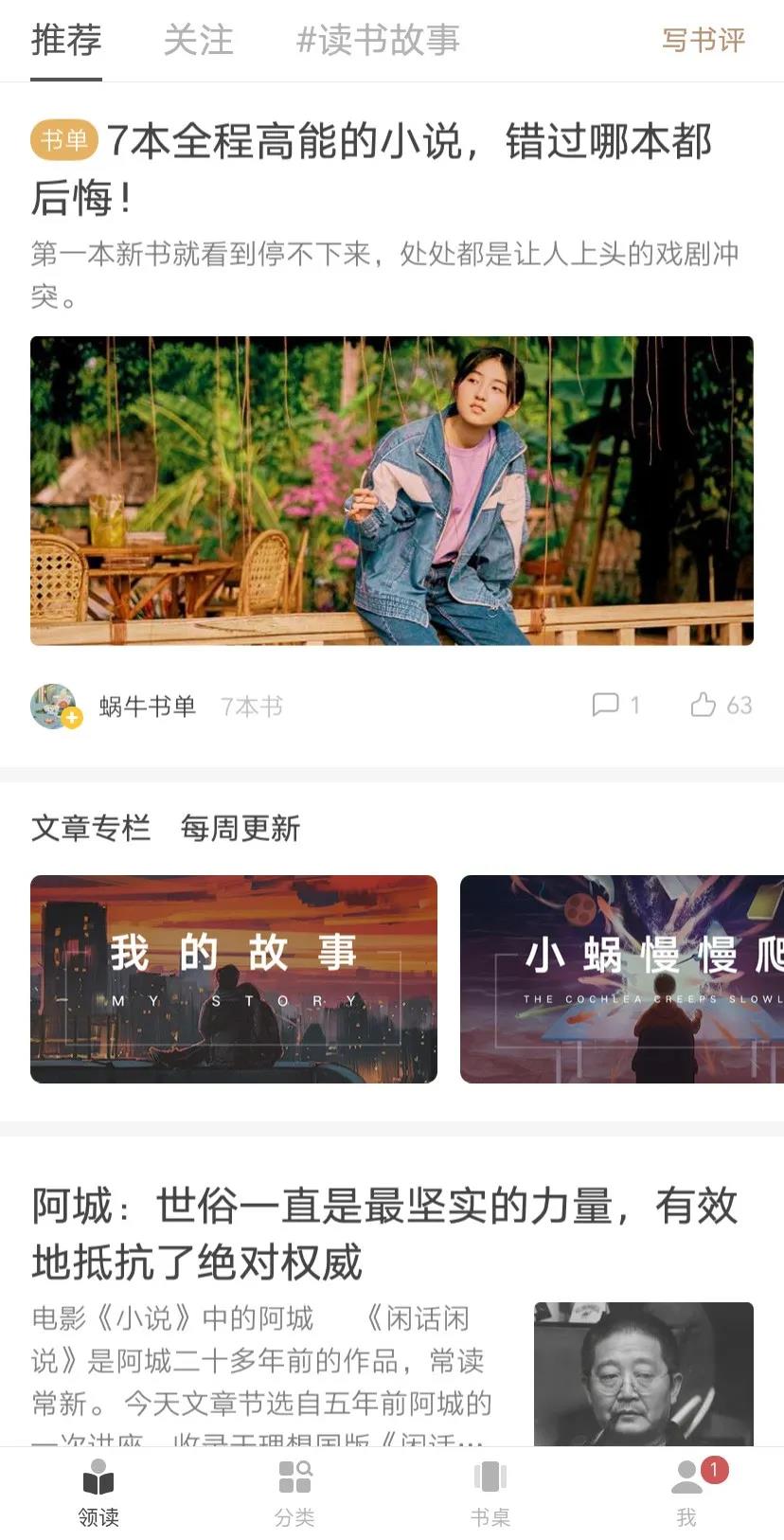Follow 蜗牛书单 via its avatar plus
This screenshot has height=1540, width=784.
tap(72, 718)
